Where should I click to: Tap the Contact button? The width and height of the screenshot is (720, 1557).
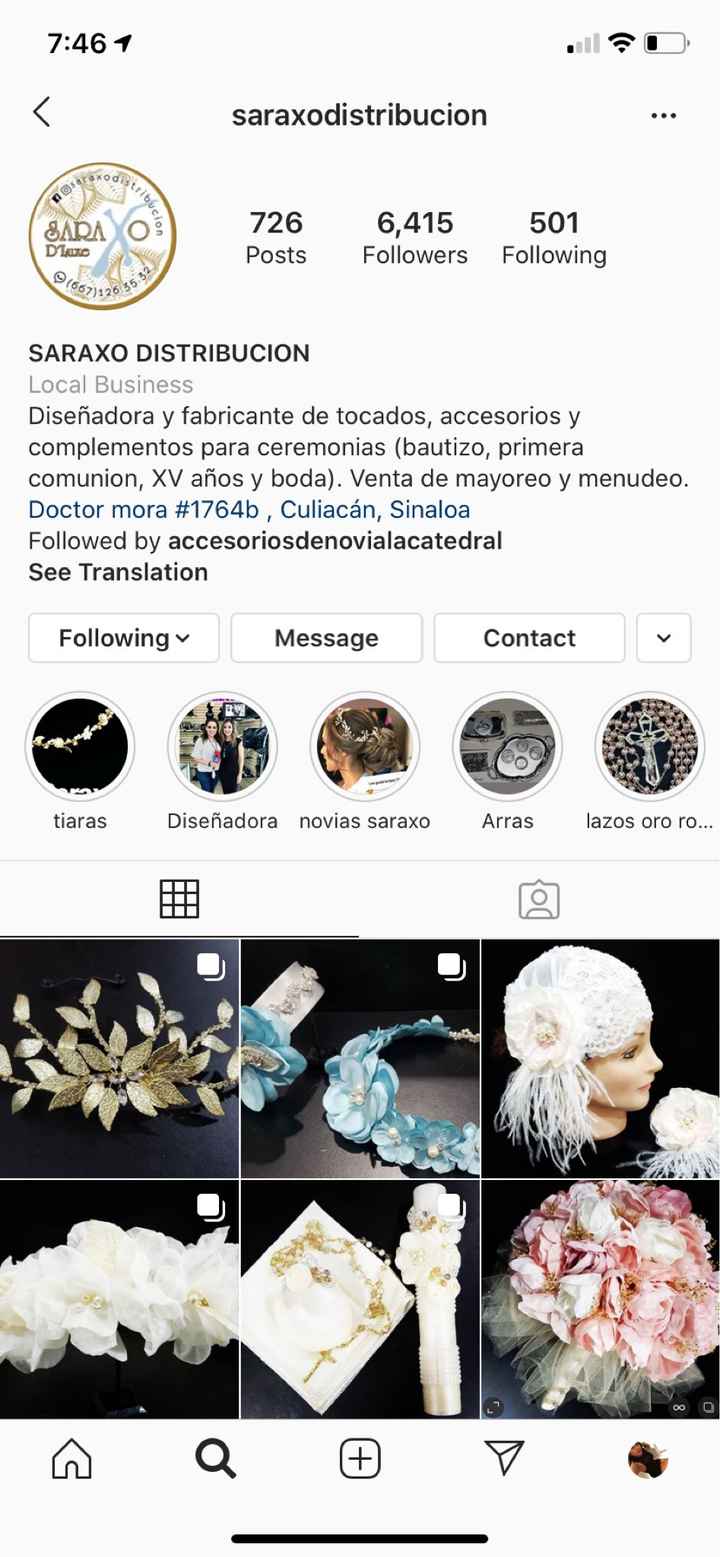(529, 638)
